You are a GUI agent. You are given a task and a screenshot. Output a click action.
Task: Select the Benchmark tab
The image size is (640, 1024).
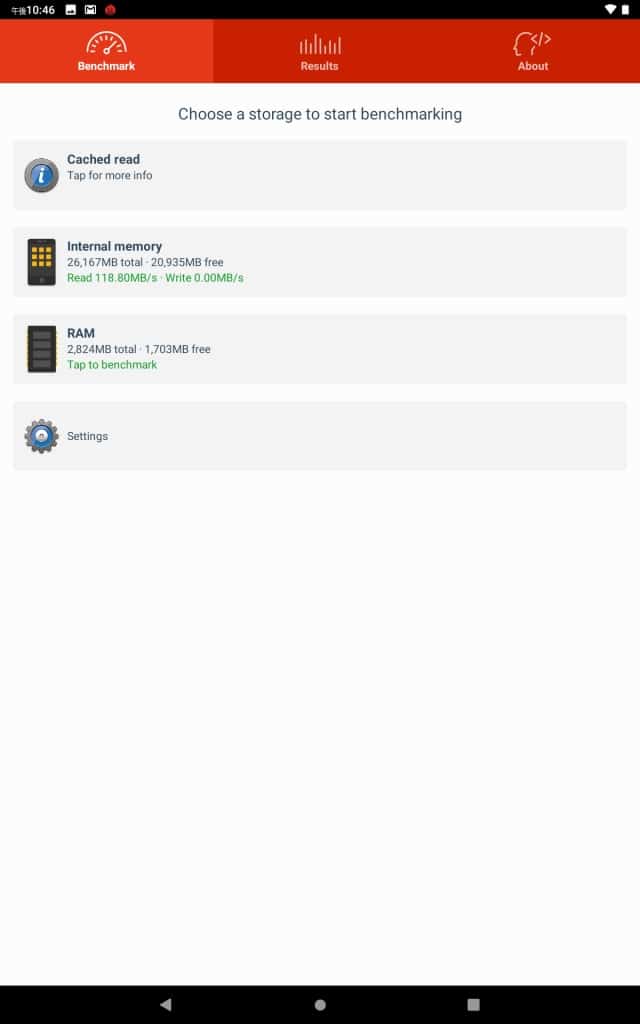click(x=106, y=51)
